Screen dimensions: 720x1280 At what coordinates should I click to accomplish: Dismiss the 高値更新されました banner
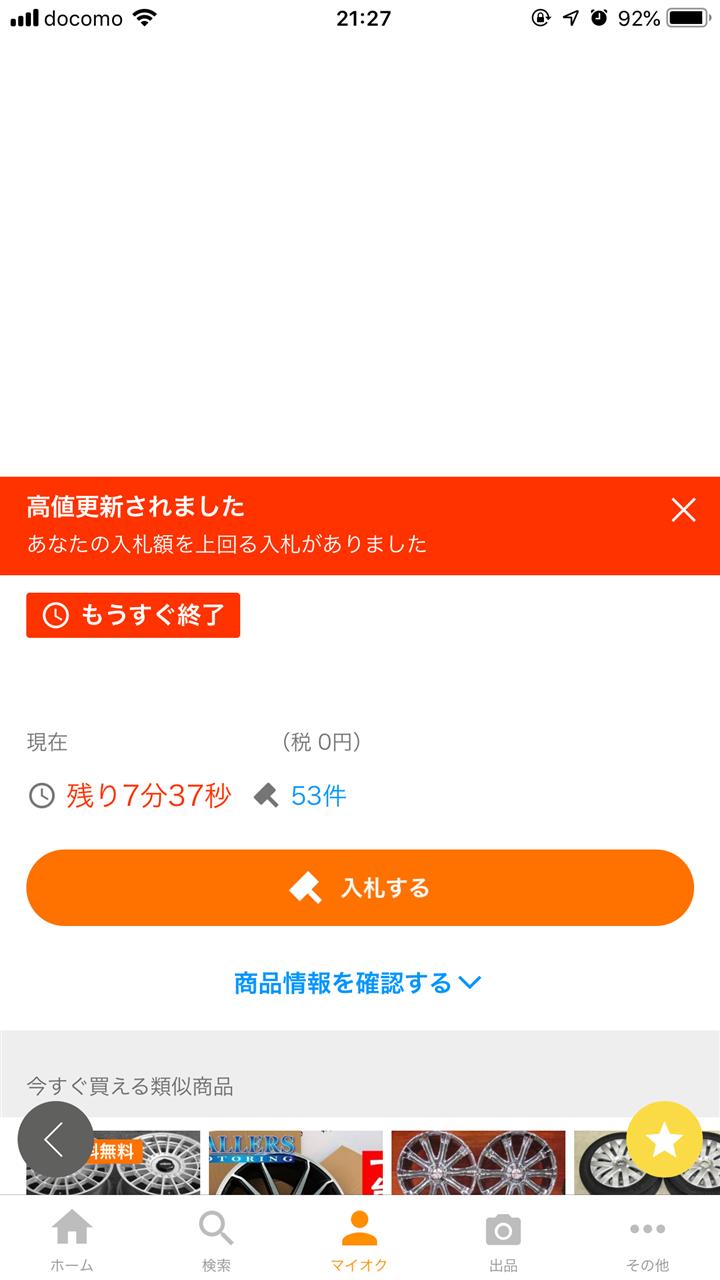pyautogui.click(x=683, y=510)
